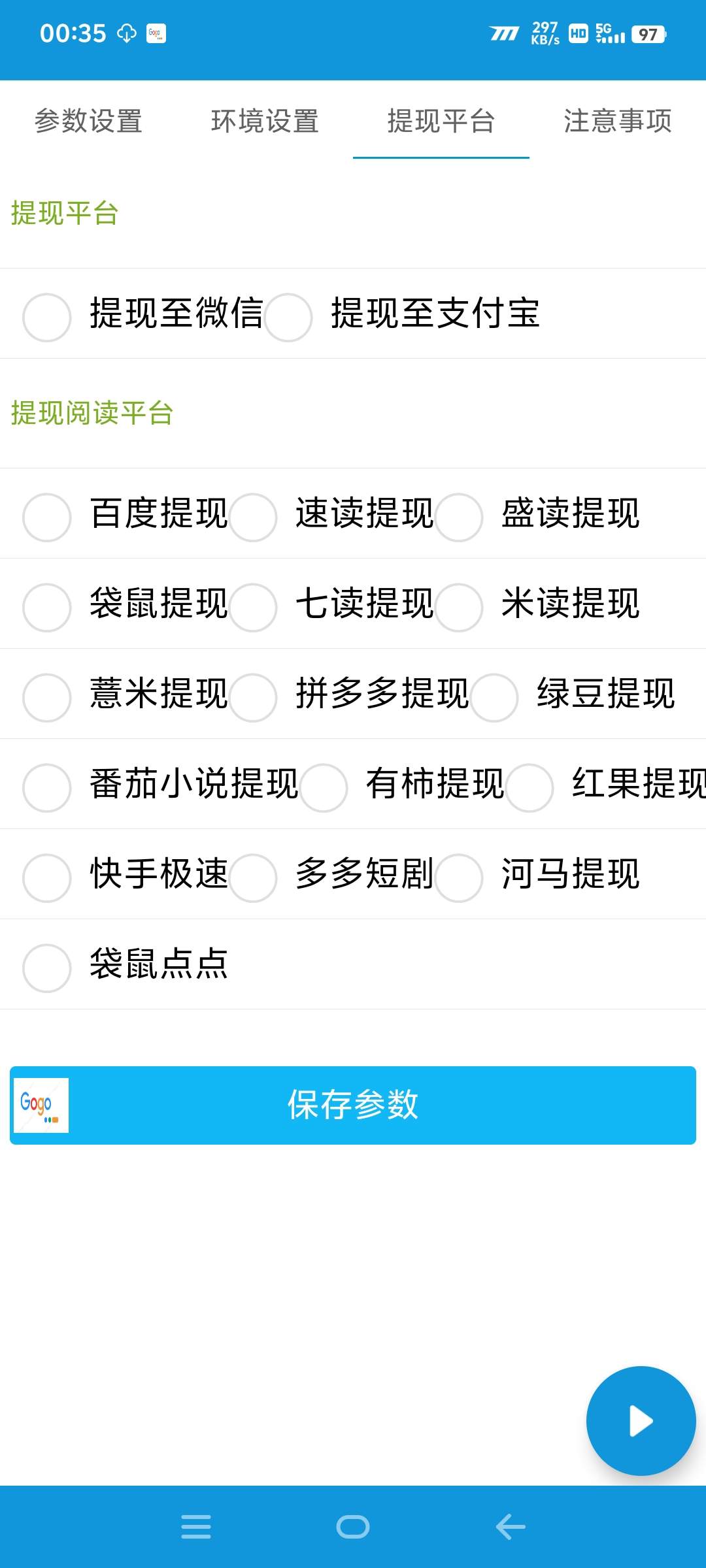Enable 袋鼠点点 platform option

pos(46,969)
